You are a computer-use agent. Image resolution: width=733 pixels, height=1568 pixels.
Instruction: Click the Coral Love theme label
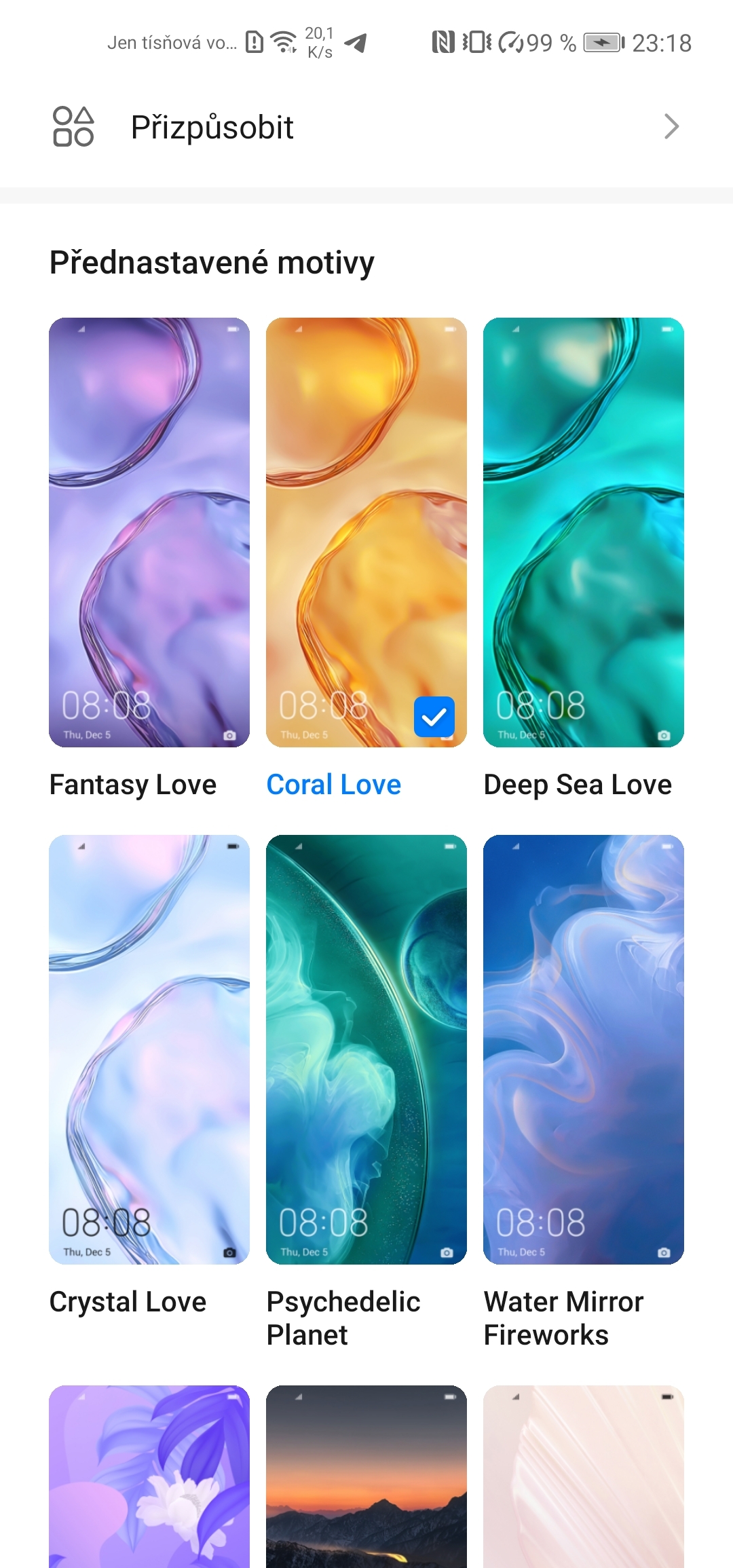pyautogui.click(x=333, y=784)
